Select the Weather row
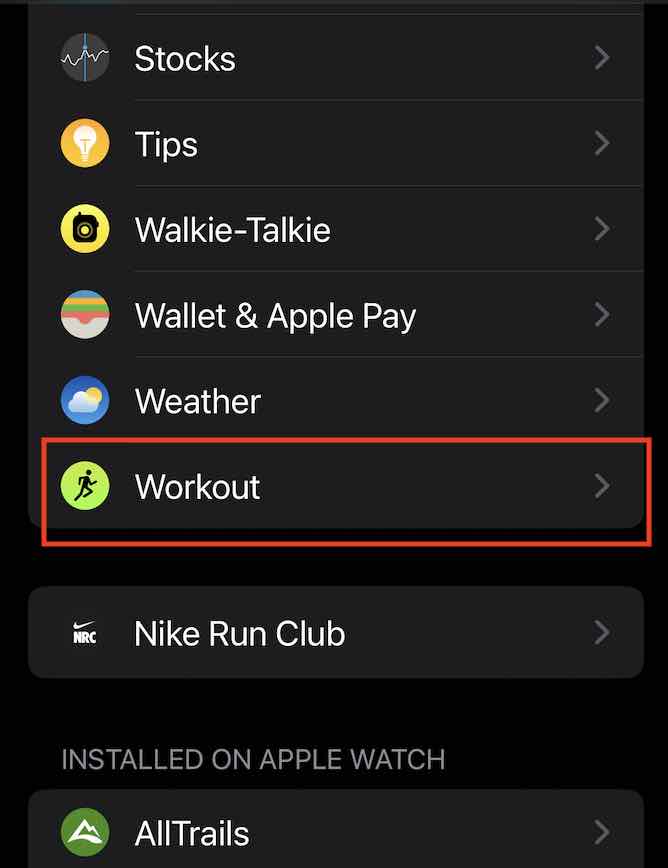The image size is (668, 868). pos(335,402)
